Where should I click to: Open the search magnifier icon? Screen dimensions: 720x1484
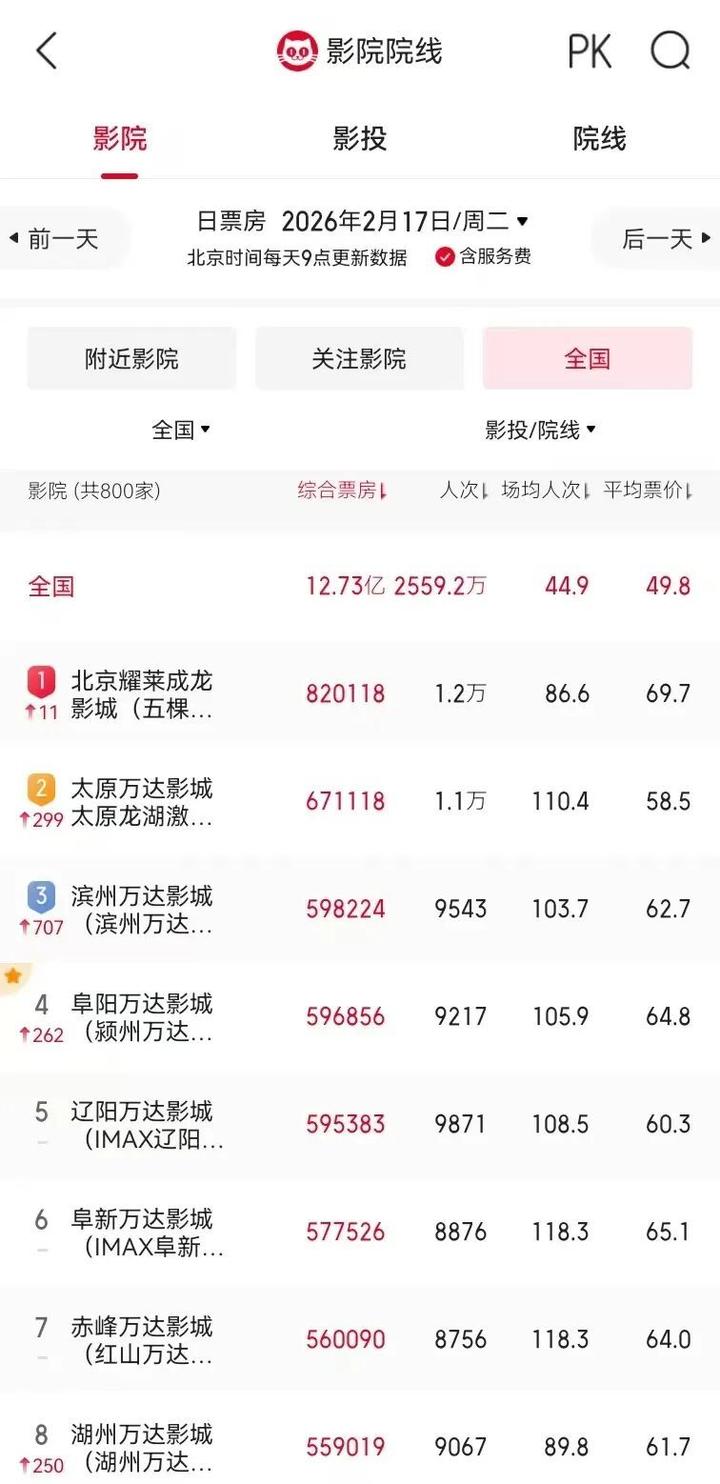pos(670,50)
